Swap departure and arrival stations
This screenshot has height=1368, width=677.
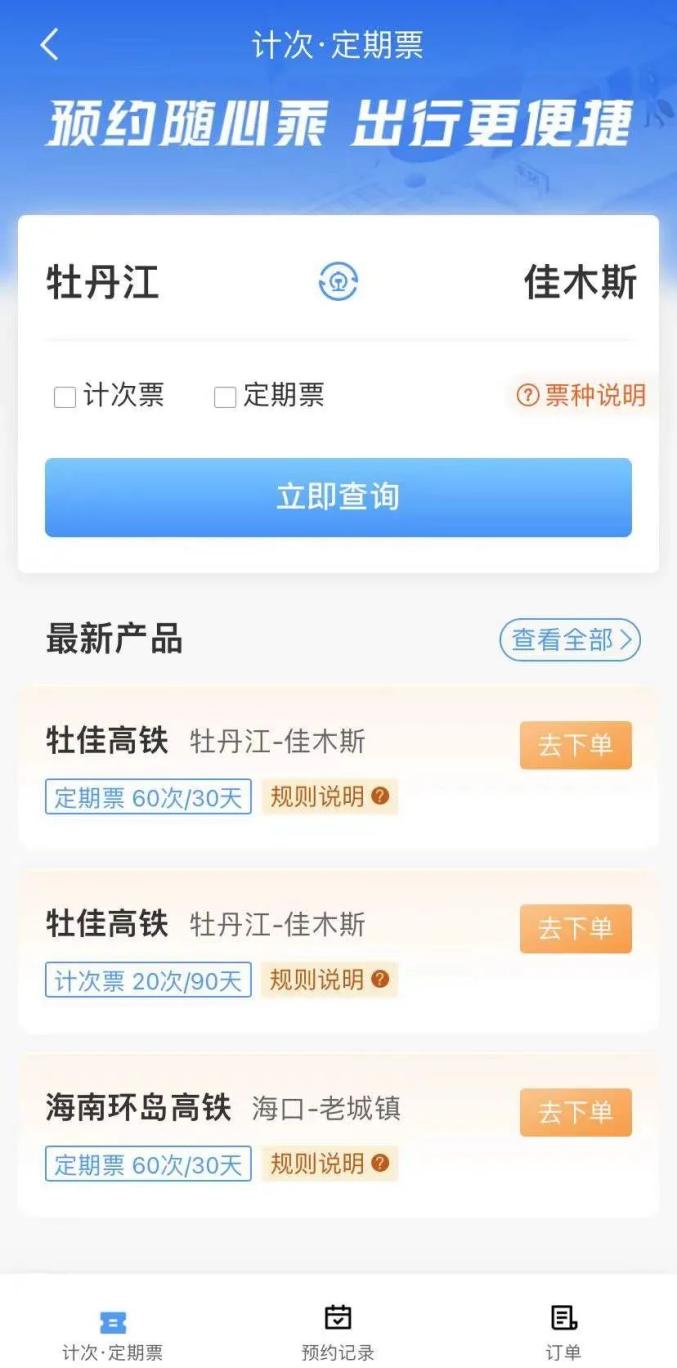338,282
